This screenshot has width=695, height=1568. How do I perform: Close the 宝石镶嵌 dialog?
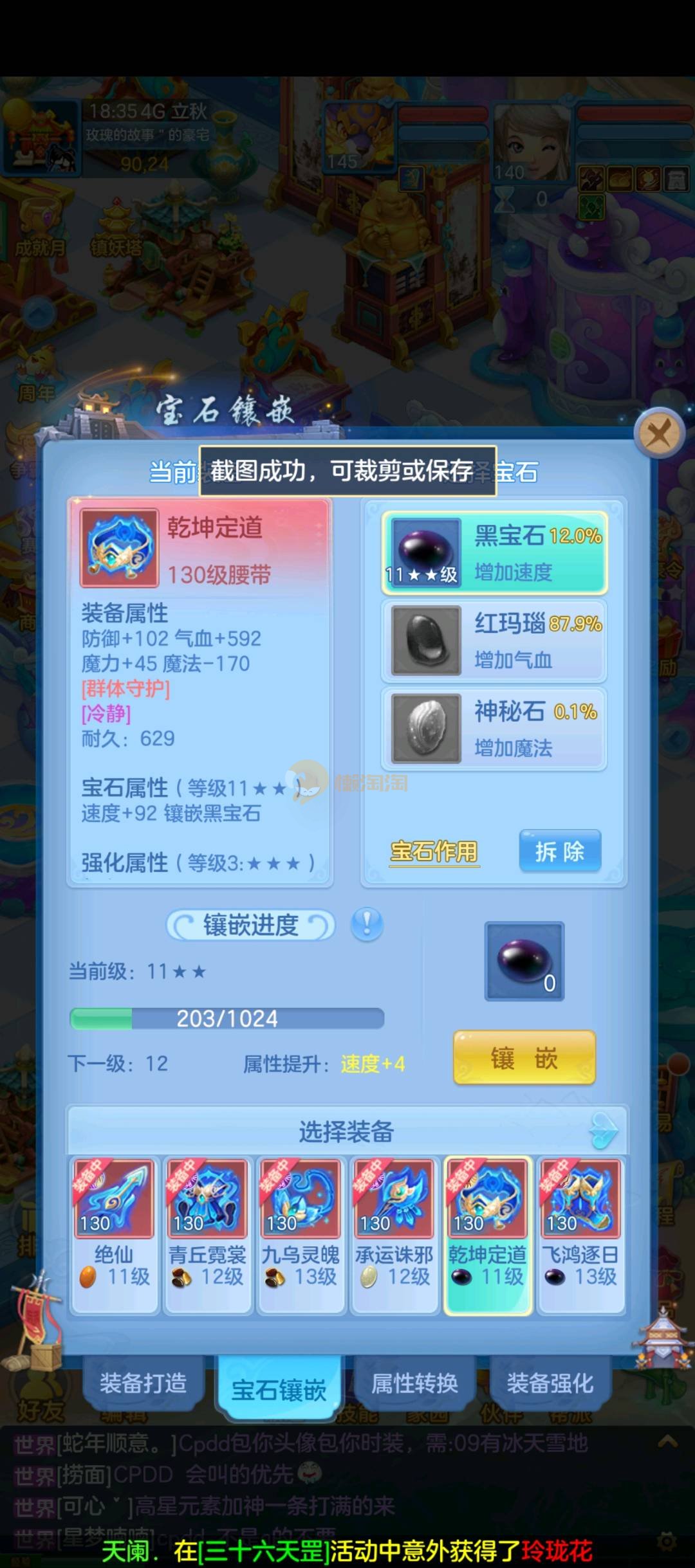click(x=659, y=433)
